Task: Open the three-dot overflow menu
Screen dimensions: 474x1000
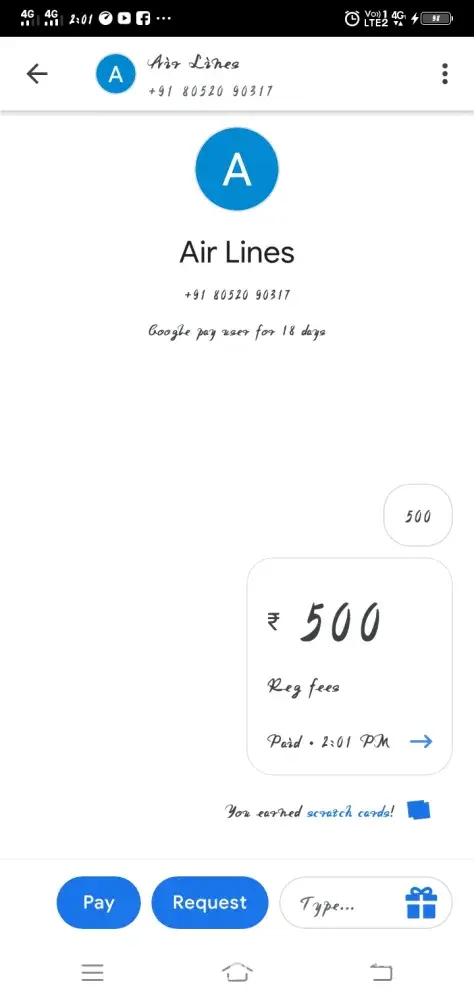Action: pyautogui.click(x=445, y=74)
